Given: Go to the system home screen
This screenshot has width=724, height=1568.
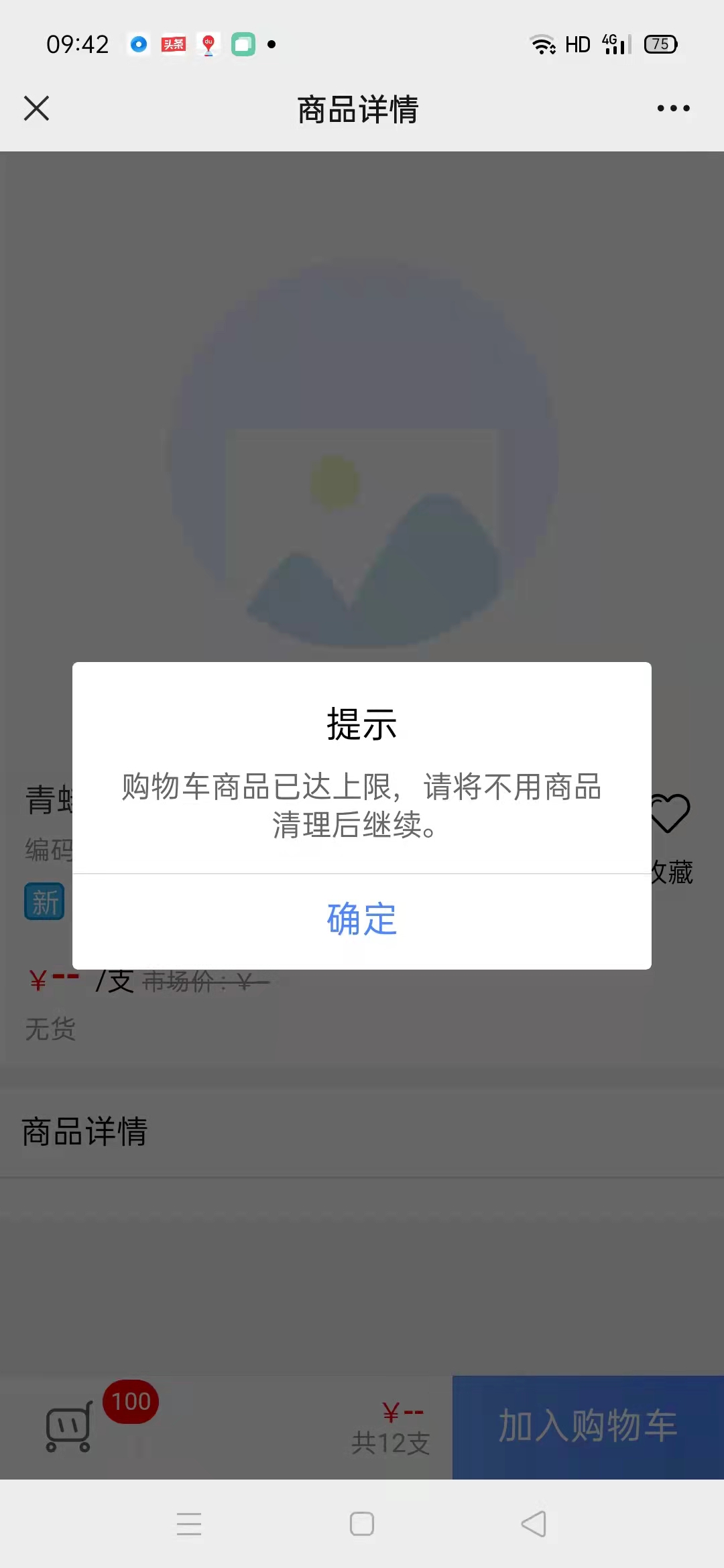Looking at the screenshot, I should pyautogui.click(x=362, y=1524).
